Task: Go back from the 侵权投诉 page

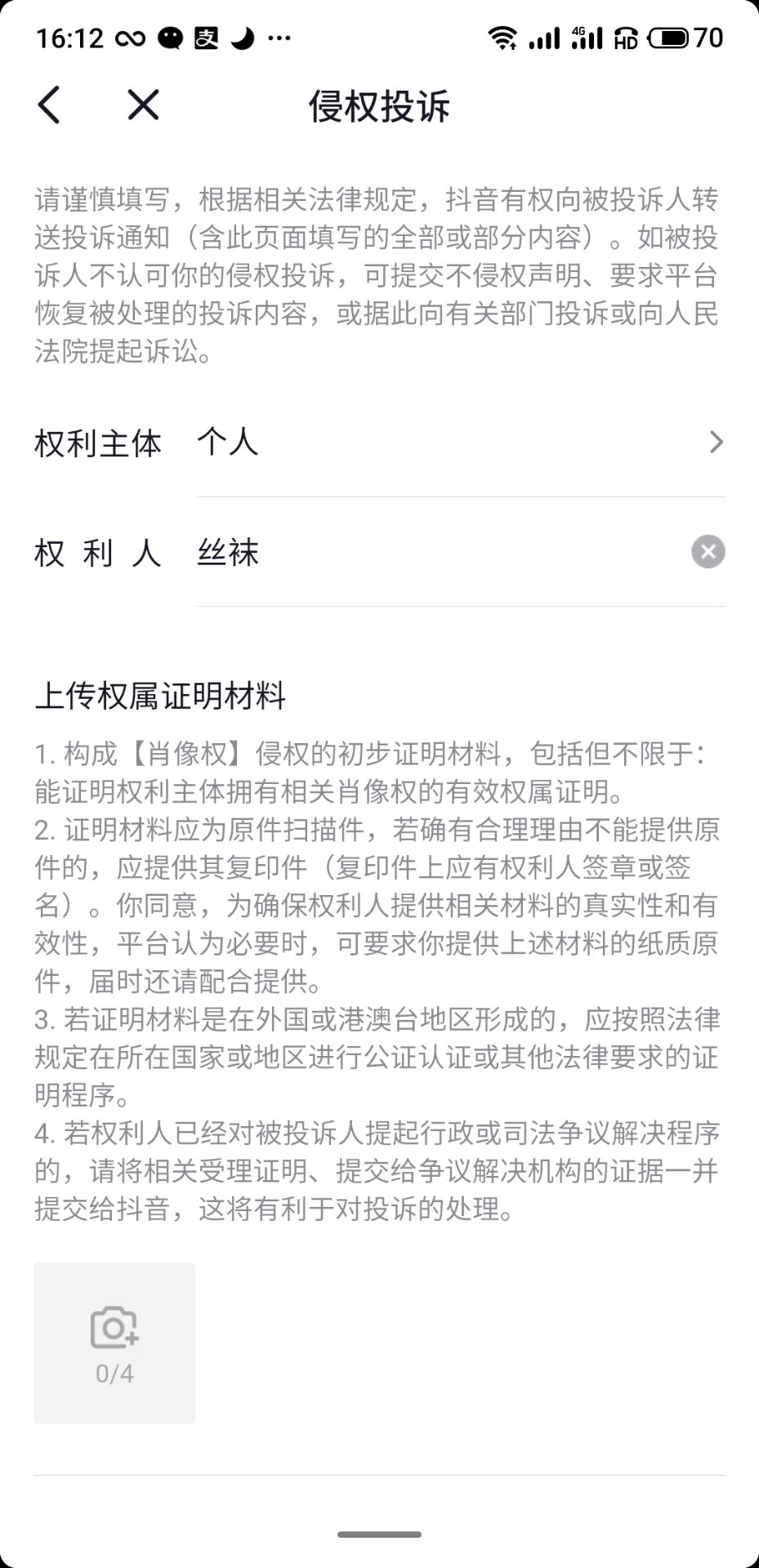Action: (49, 105)
